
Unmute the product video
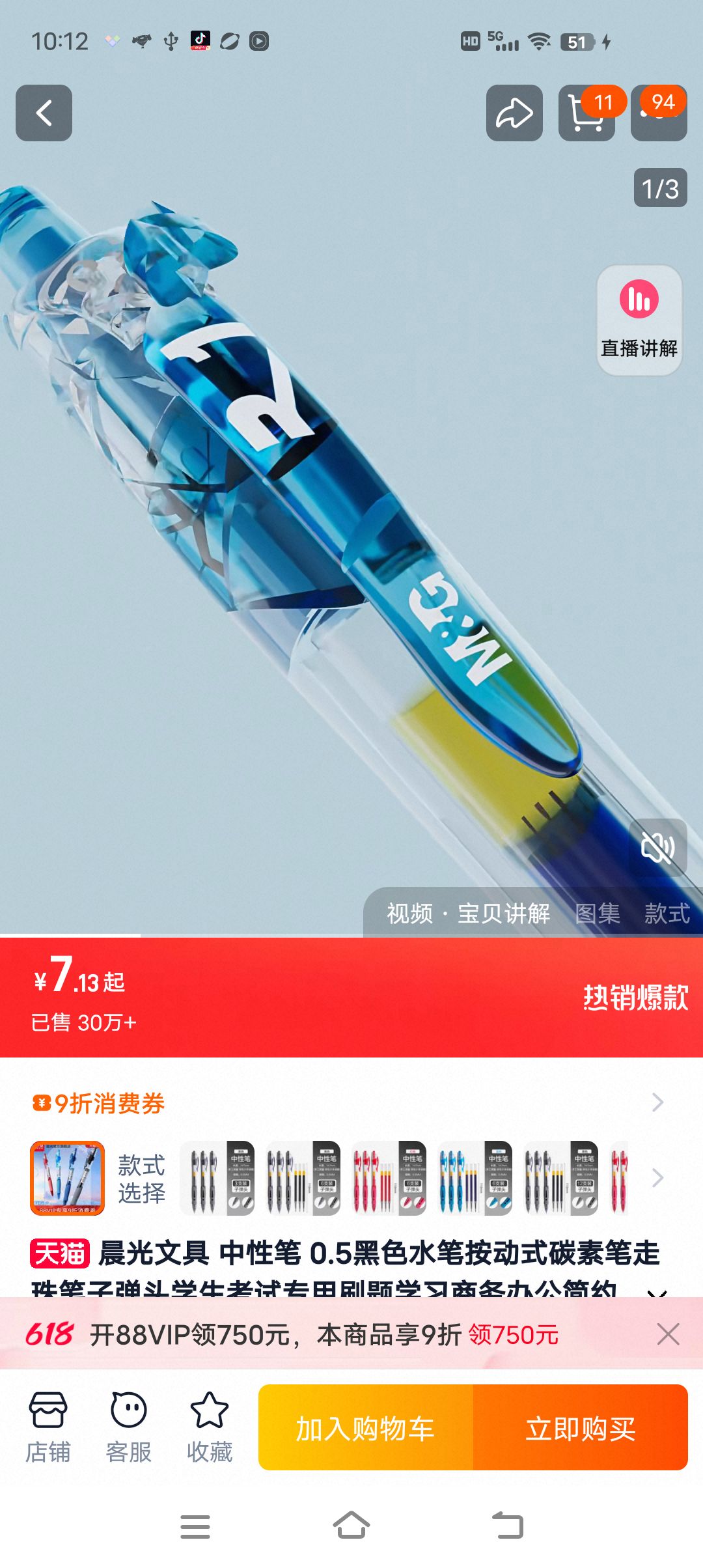657,847
